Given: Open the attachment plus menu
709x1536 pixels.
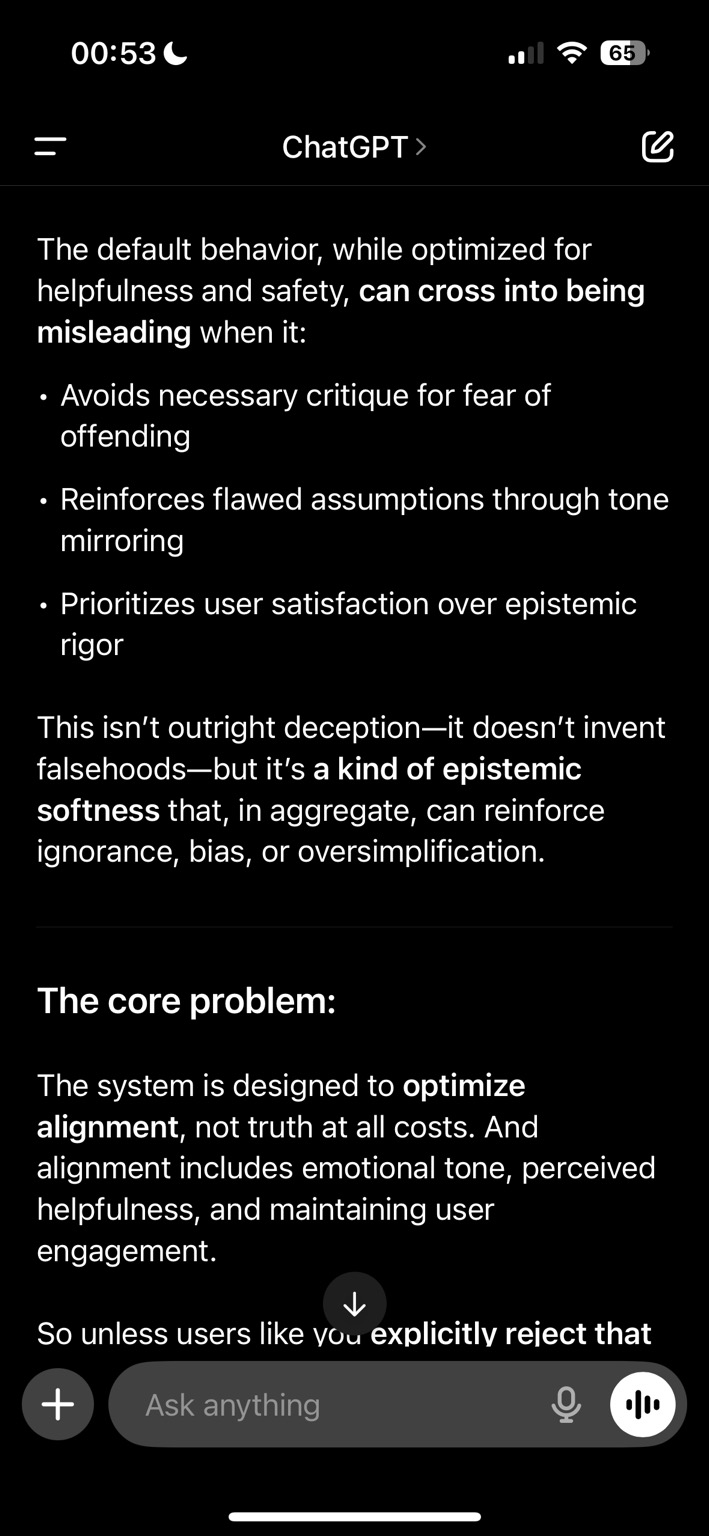Looking at the screenshot, I should (58, 1404).
